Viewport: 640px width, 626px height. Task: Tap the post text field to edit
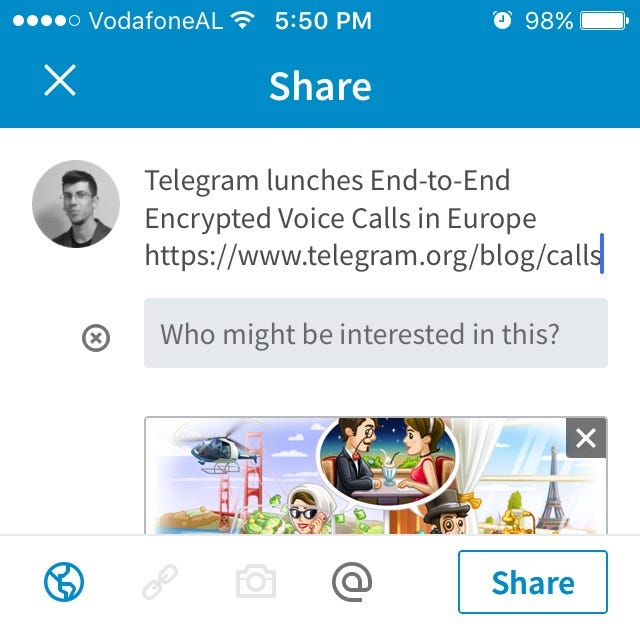tap(372, 218)
